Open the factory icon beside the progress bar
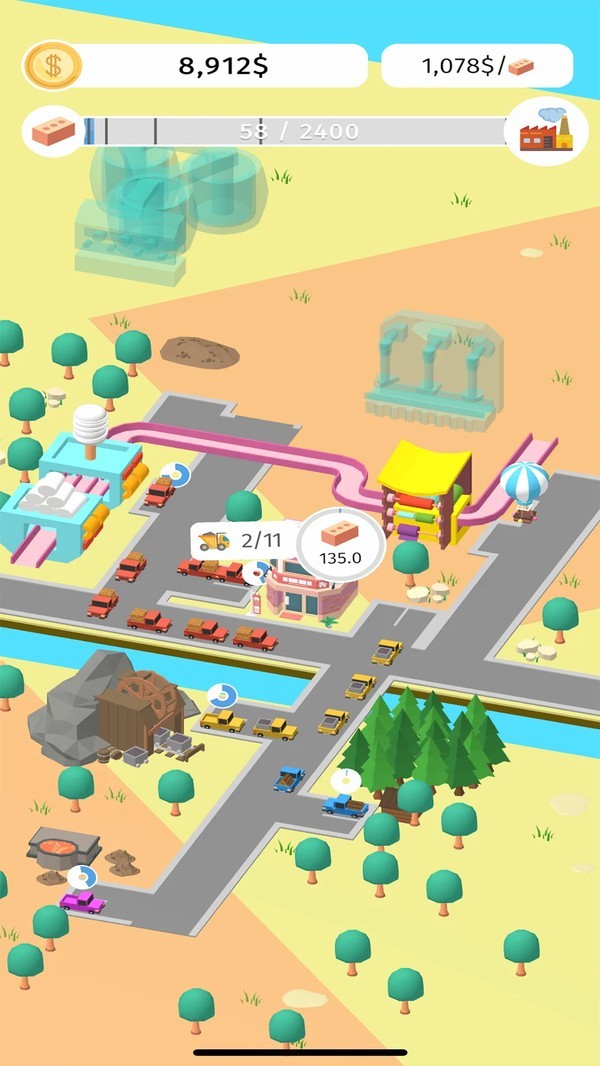This screenshot has height=1066, width=600. (546, 131)
